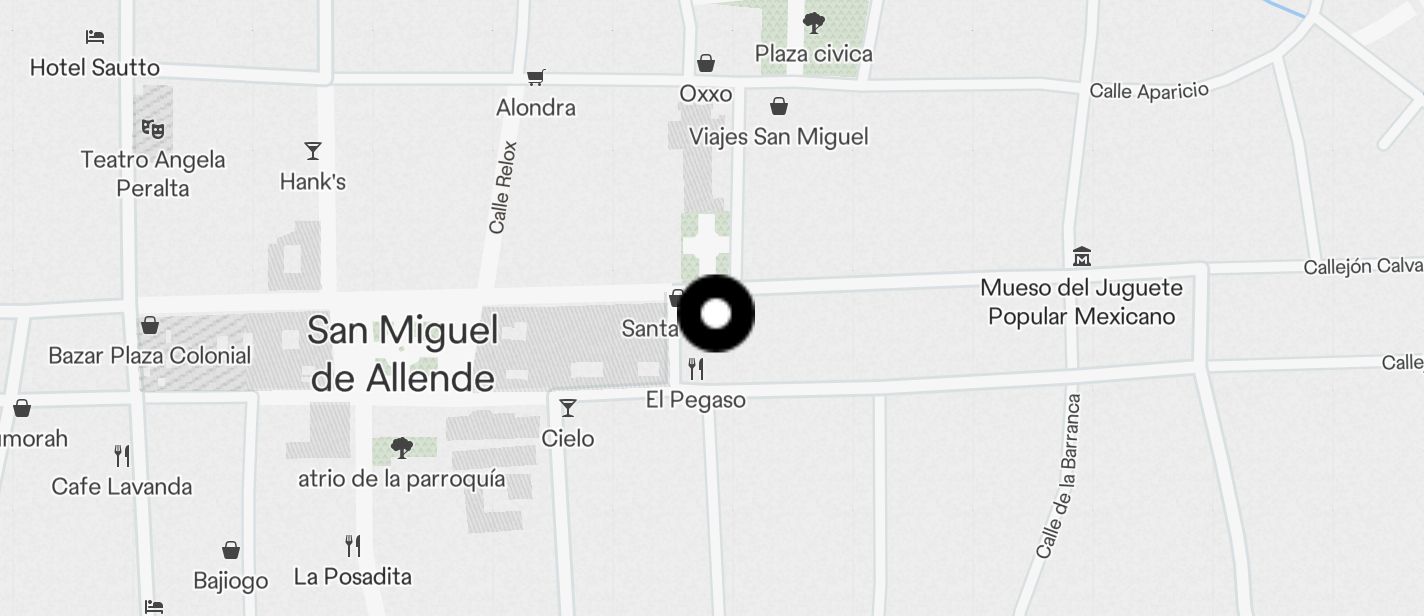Viewport: 1424px width, 616px height.
Task: Open the Museo del Juguete Popular Mexicano marker
Action: [1081, 256]
